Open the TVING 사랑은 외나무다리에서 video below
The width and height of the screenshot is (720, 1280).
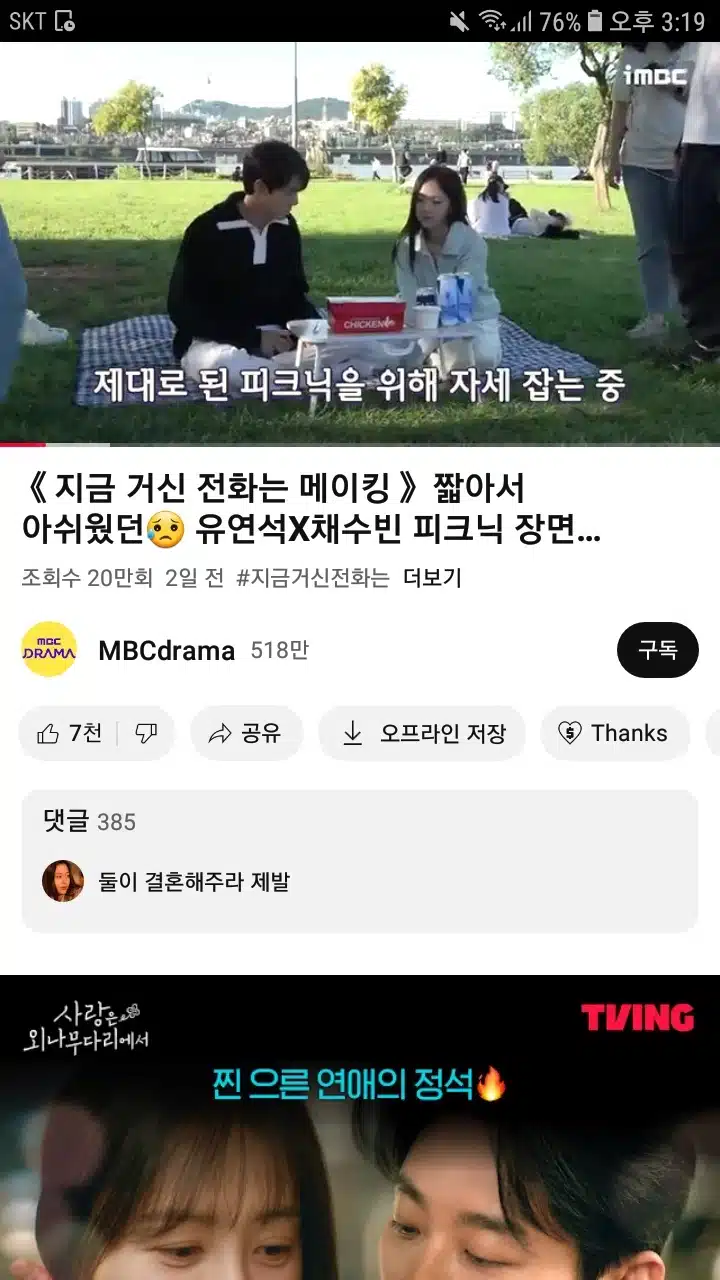[360, 1127]
